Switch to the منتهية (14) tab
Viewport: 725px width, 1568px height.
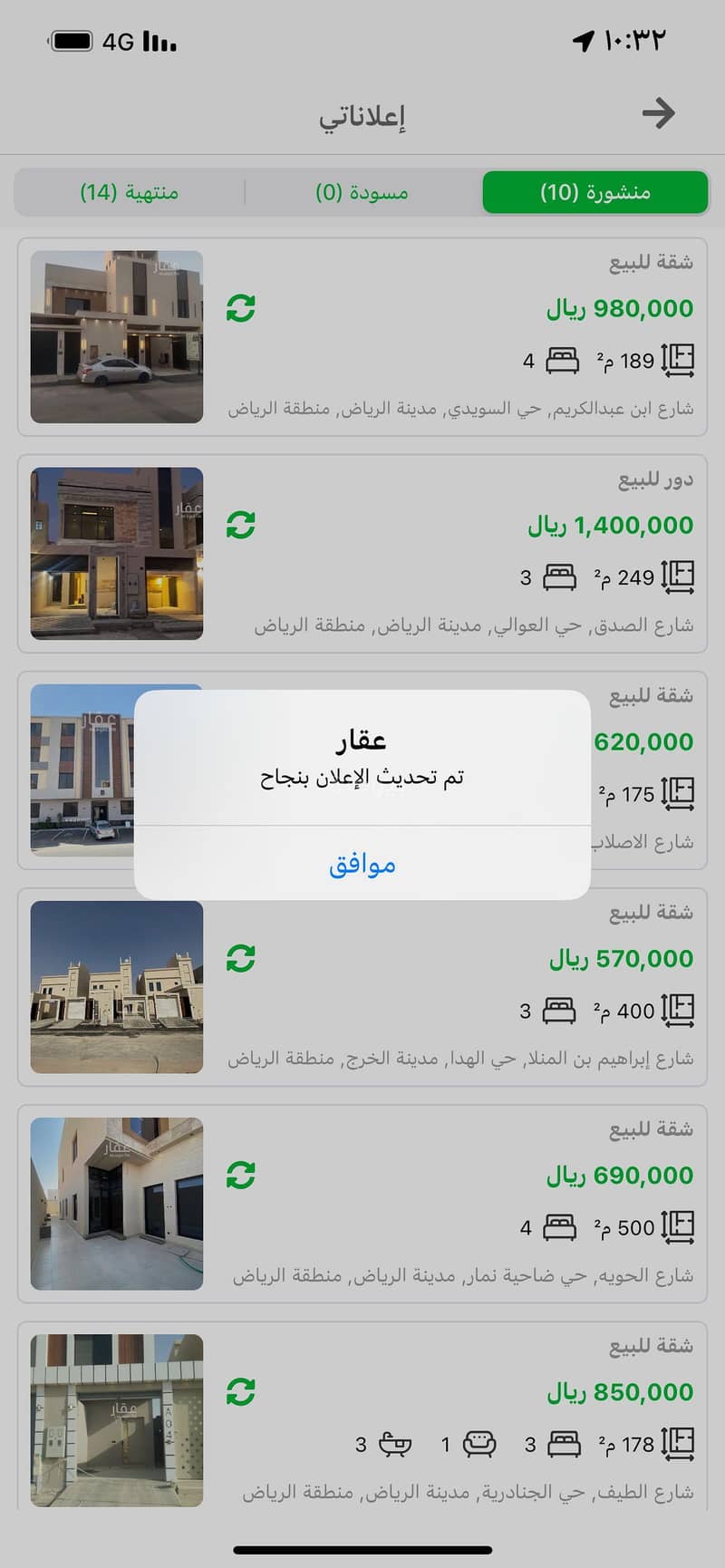(x=129, y=192)
